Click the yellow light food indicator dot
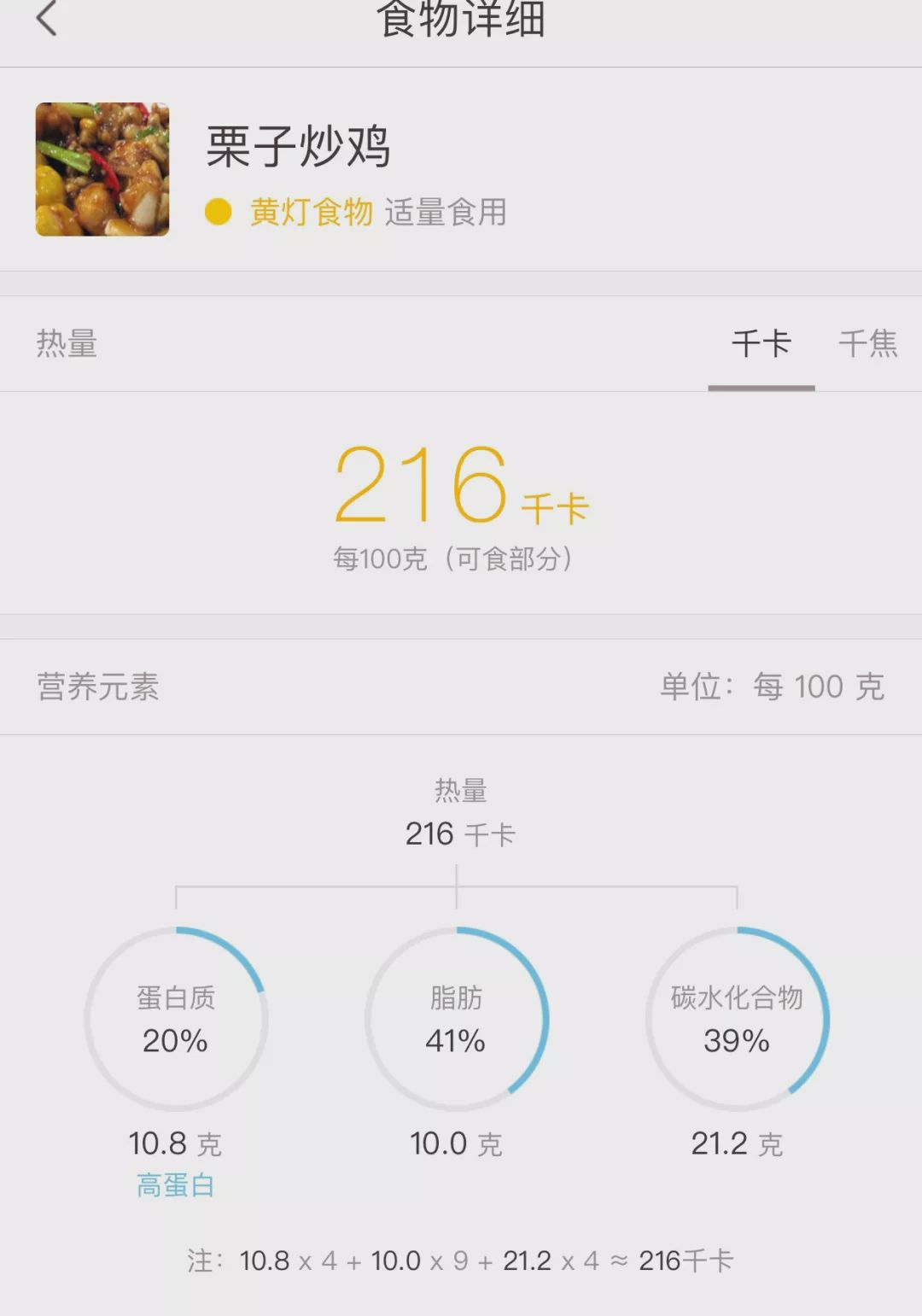The height and width of the screenshot is (1316, 922). point(219,211)
